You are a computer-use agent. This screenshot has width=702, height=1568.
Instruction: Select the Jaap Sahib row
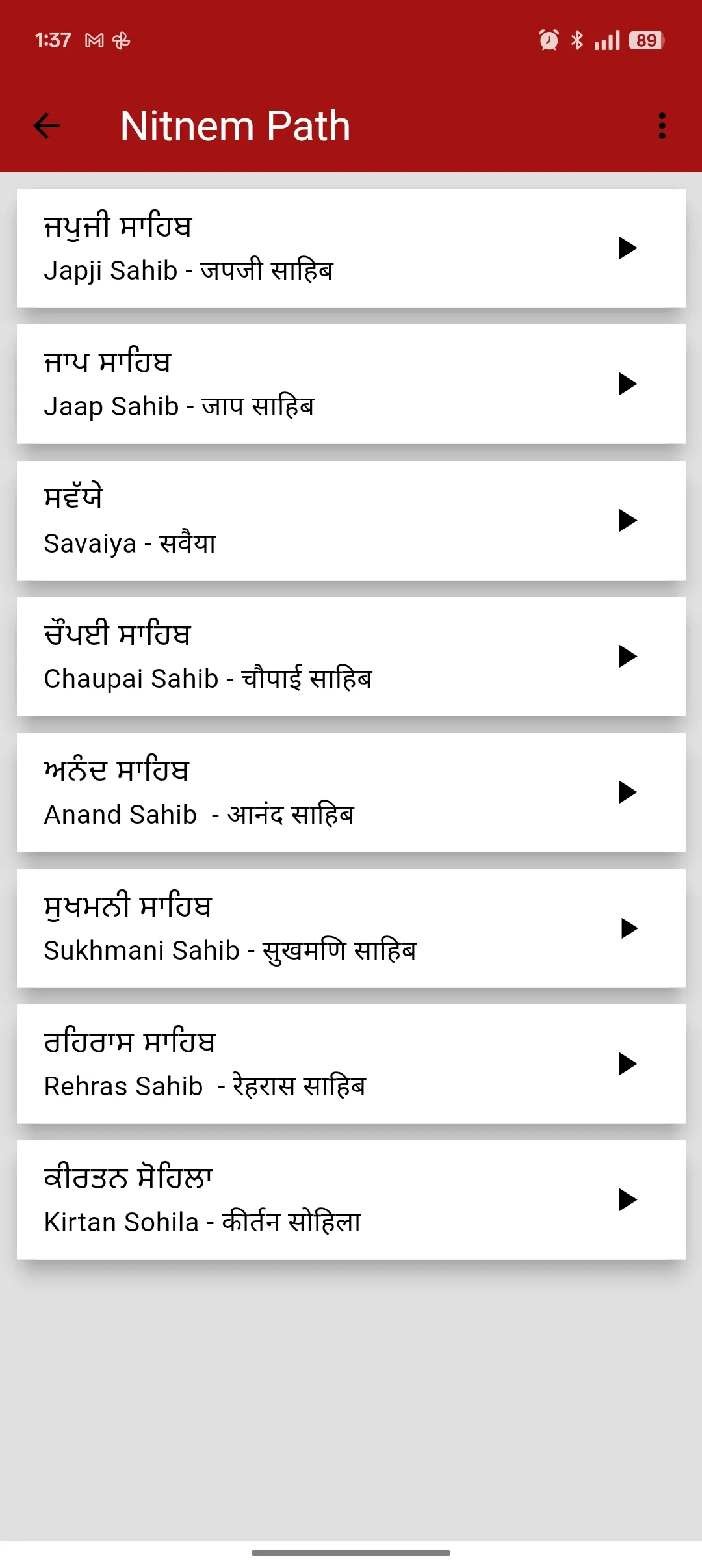351,384
